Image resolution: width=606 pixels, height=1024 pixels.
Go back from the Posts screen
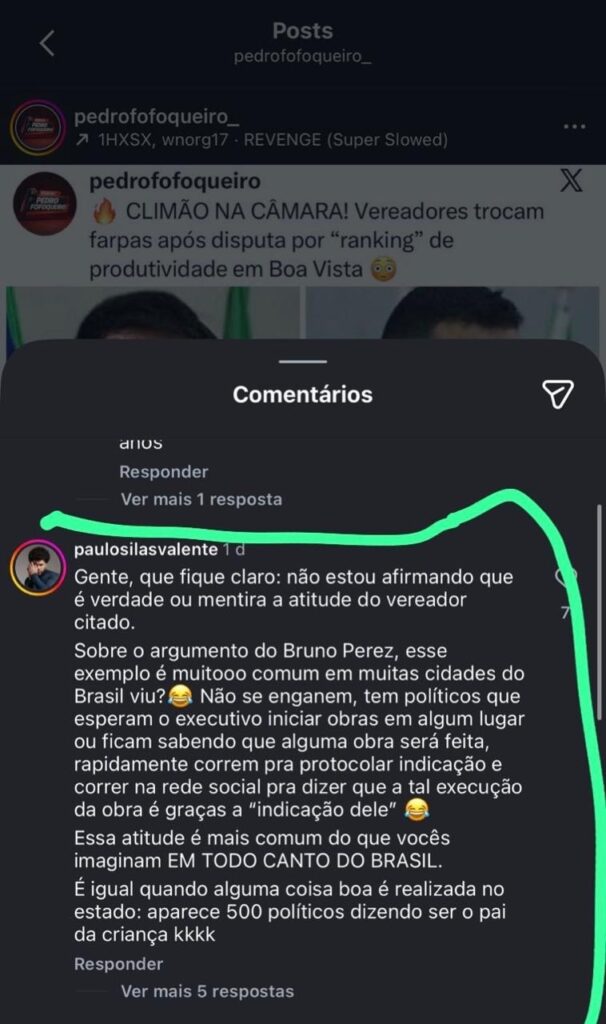(47, 43)
